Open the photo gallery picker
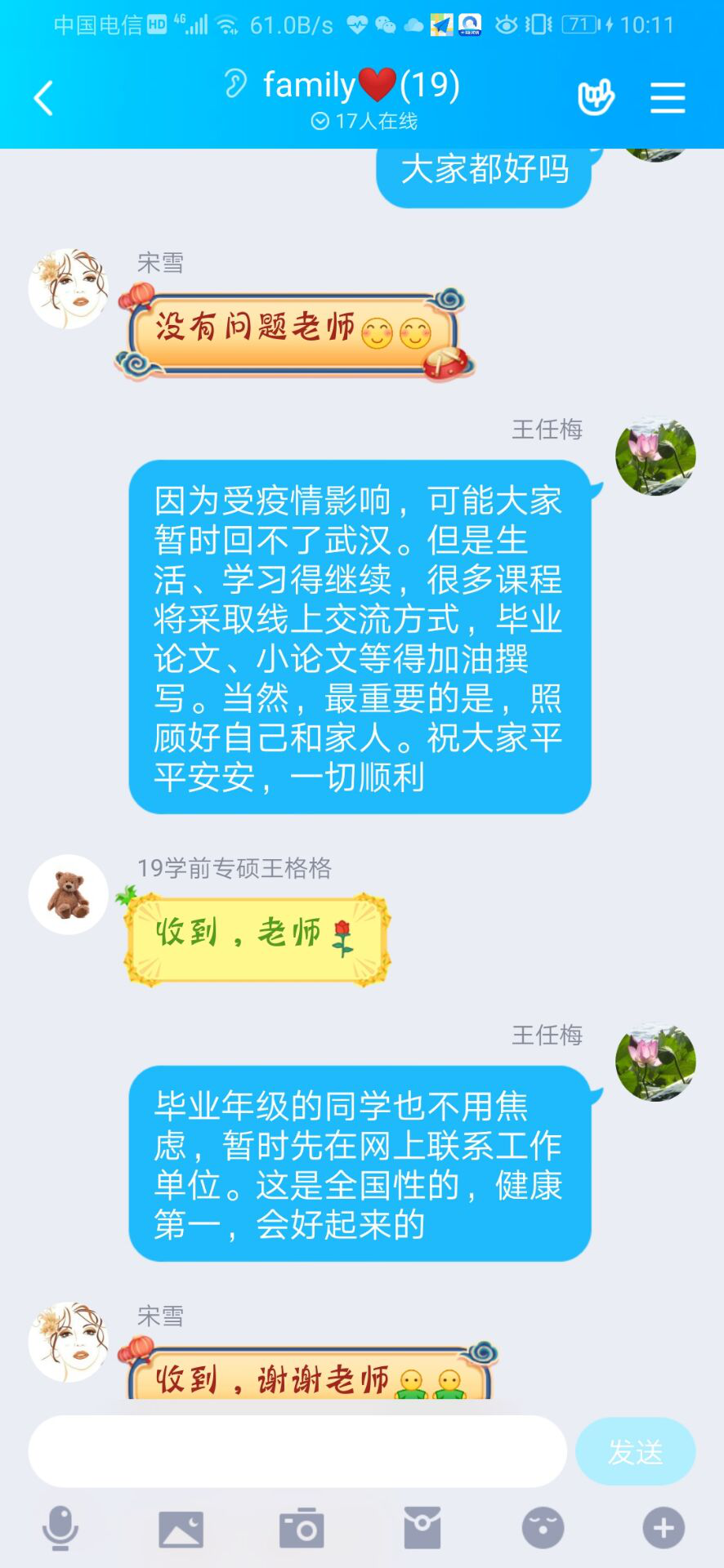Screen dimensions: 724x1568 click(181, 1528)
